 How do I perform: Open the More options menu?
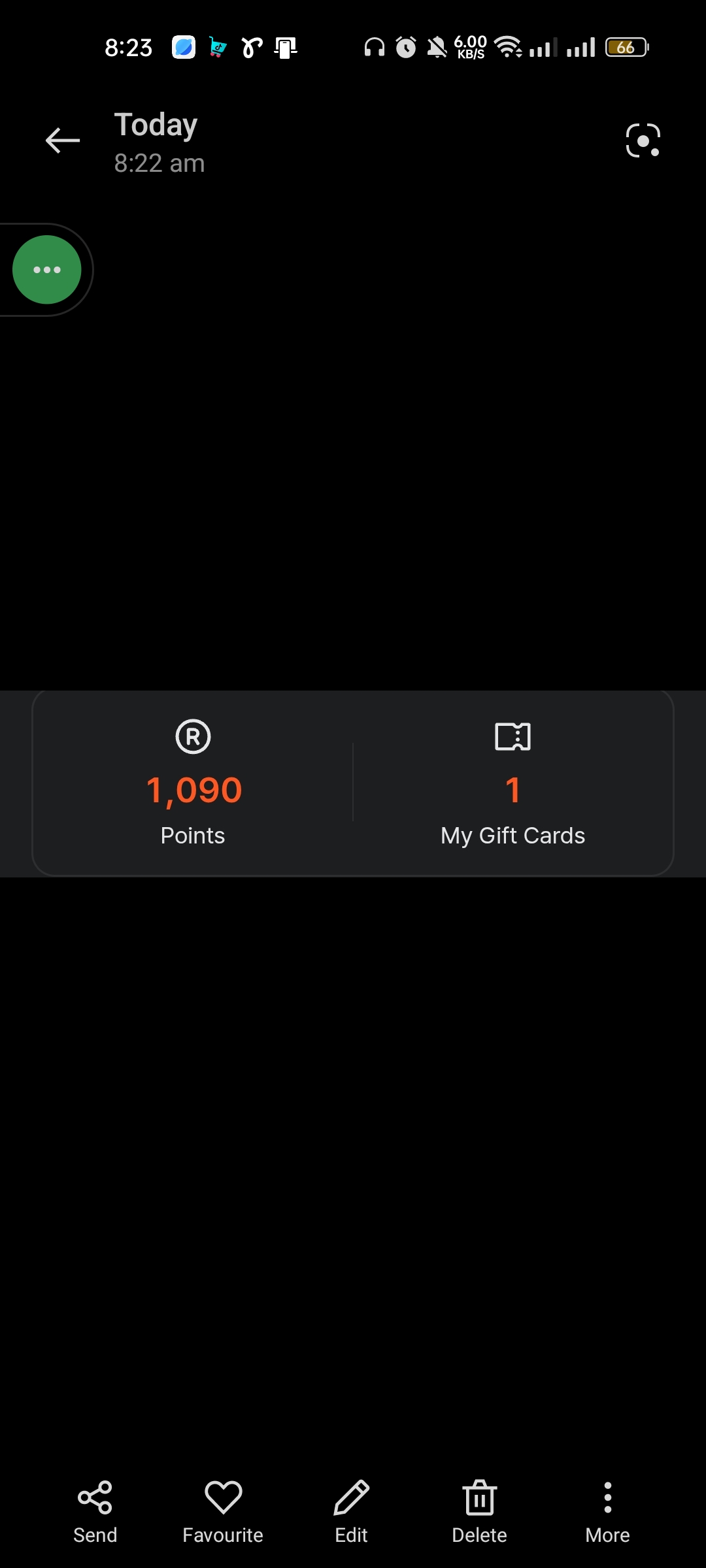point(607,1512)
